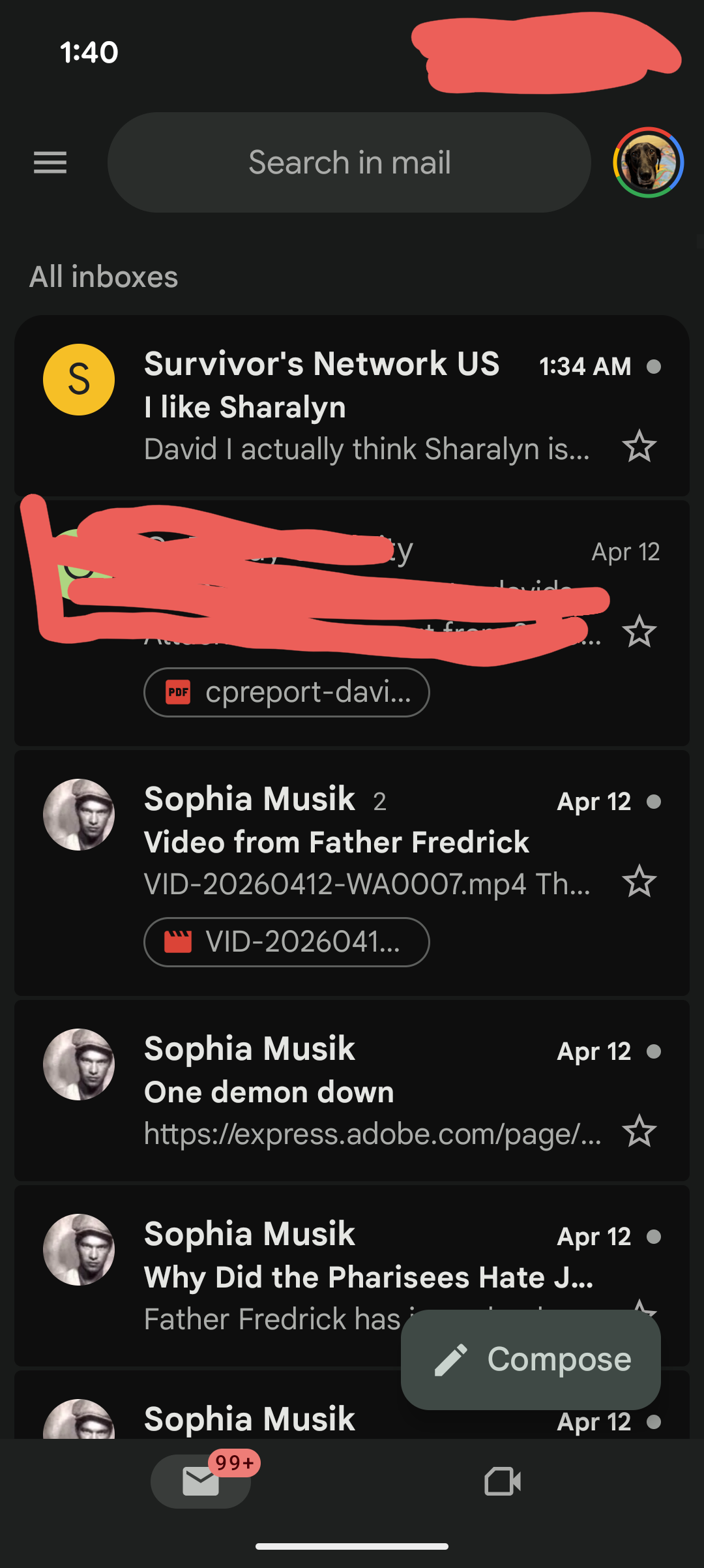Open the VID-2026041 video attachment
The height and width of the screenshot is (1568, 704).
point(287,942)
